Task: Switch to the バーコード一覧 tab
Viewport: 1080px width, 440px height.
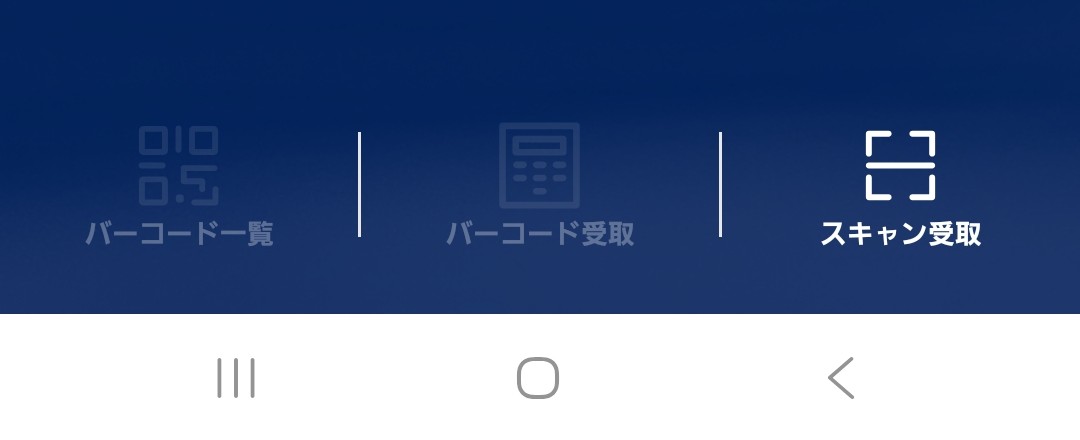Action: 179,187
